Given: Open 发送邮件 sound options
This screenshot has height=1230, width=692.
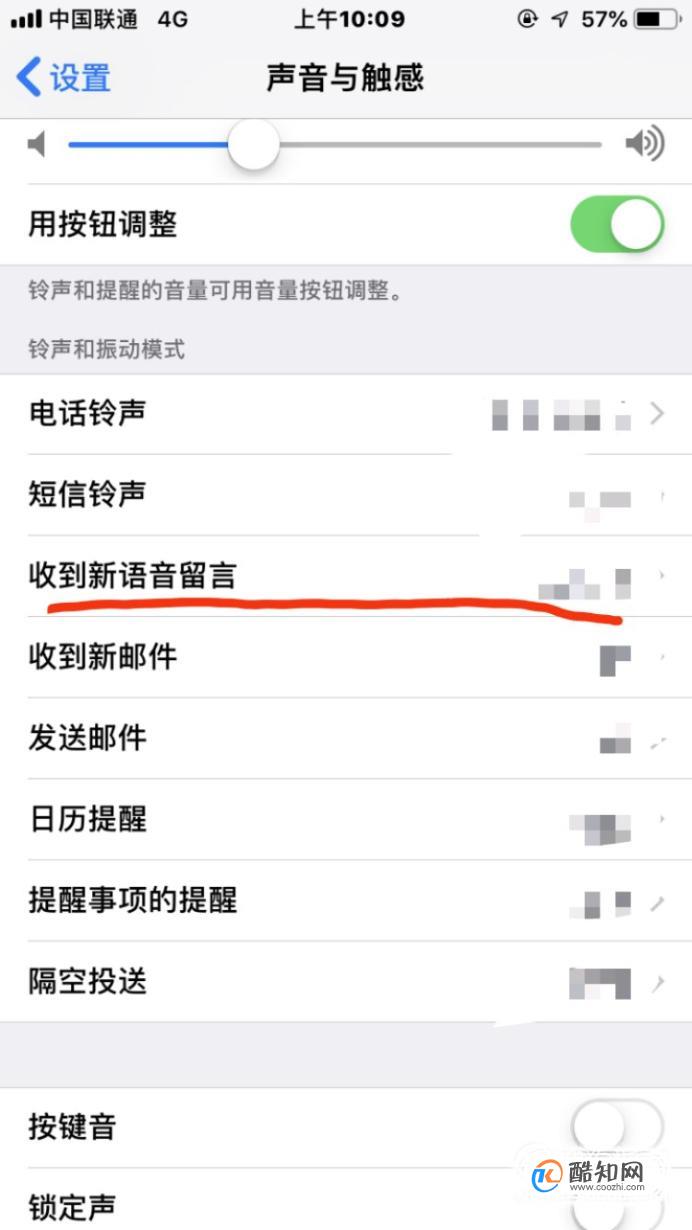Looking at the screenshot, I should [x=345, y=738].
